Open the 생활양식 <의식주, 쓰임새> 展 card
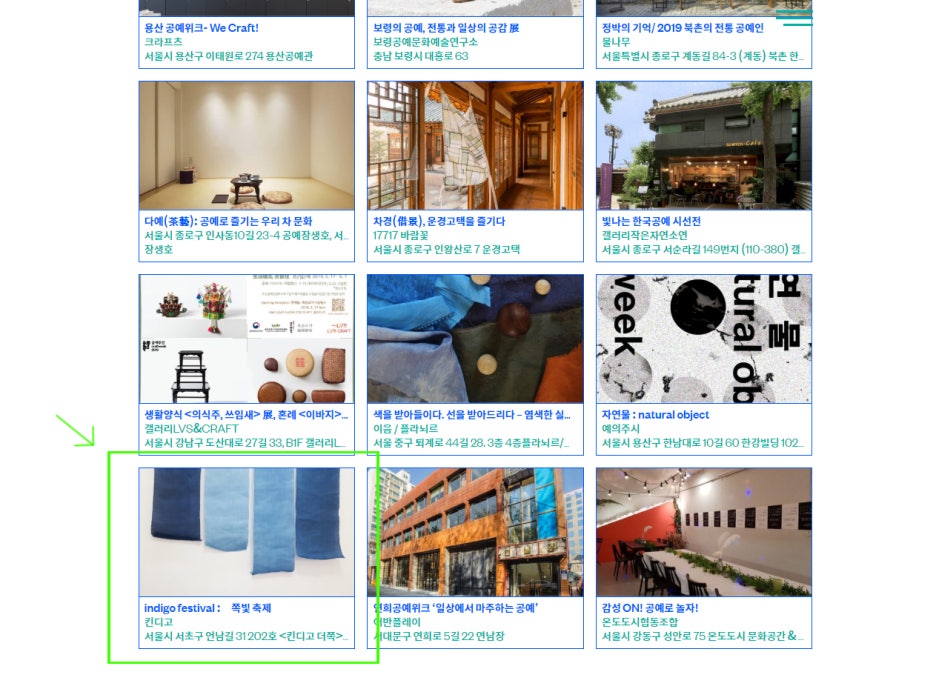 (246, 339)
